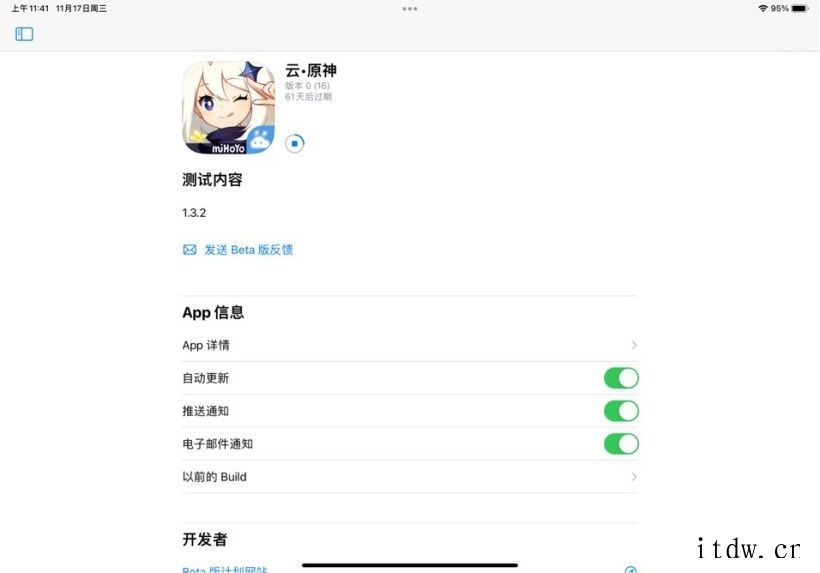Image resolution: width=820 pixels, height=573 pixels.
Task: Turn off 自动更新 switch
Action: click(621, 378)
